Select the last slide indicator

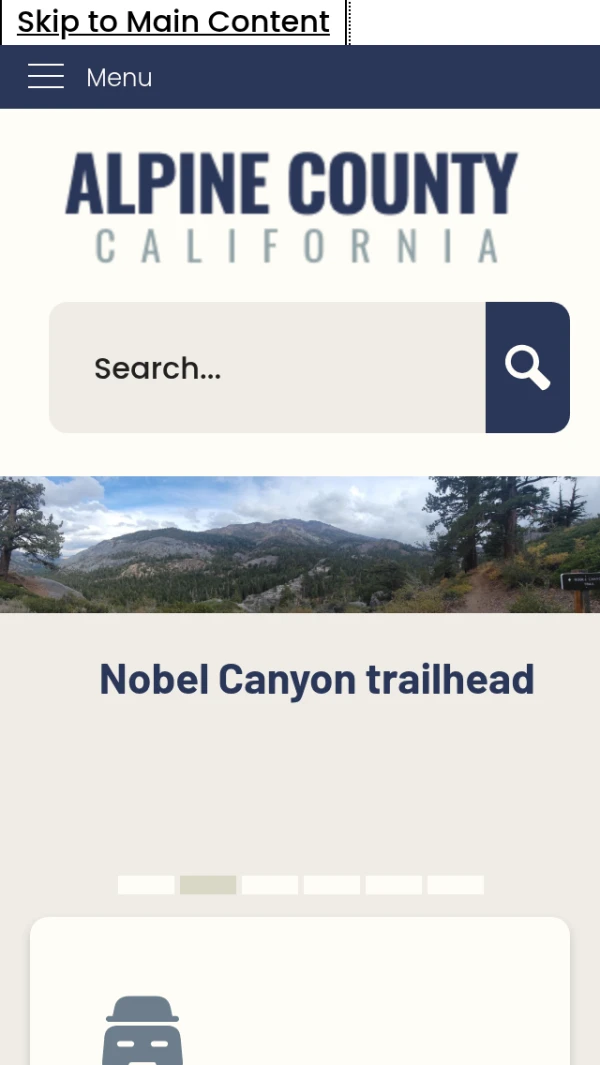tap(455, 885)
